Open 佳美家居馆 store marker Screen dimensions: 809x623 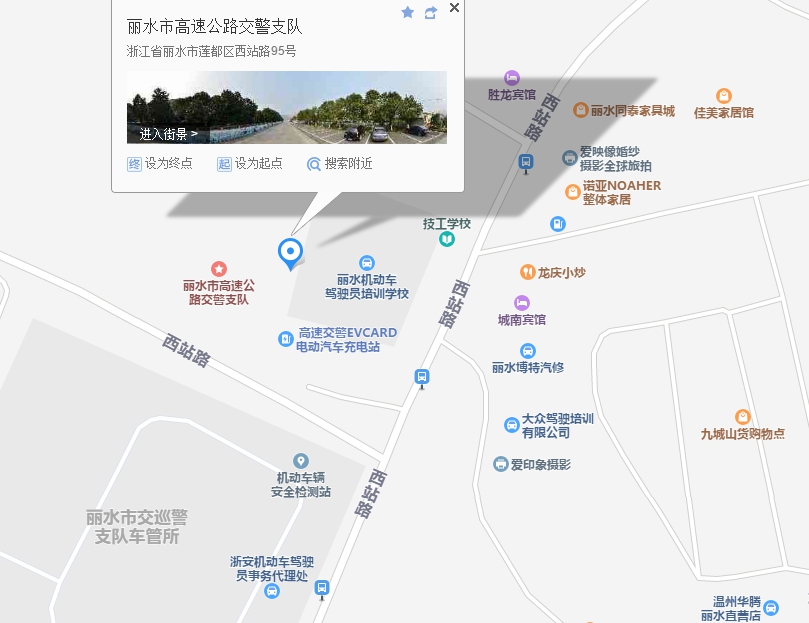pyautogui.click(x=724, y=96)
